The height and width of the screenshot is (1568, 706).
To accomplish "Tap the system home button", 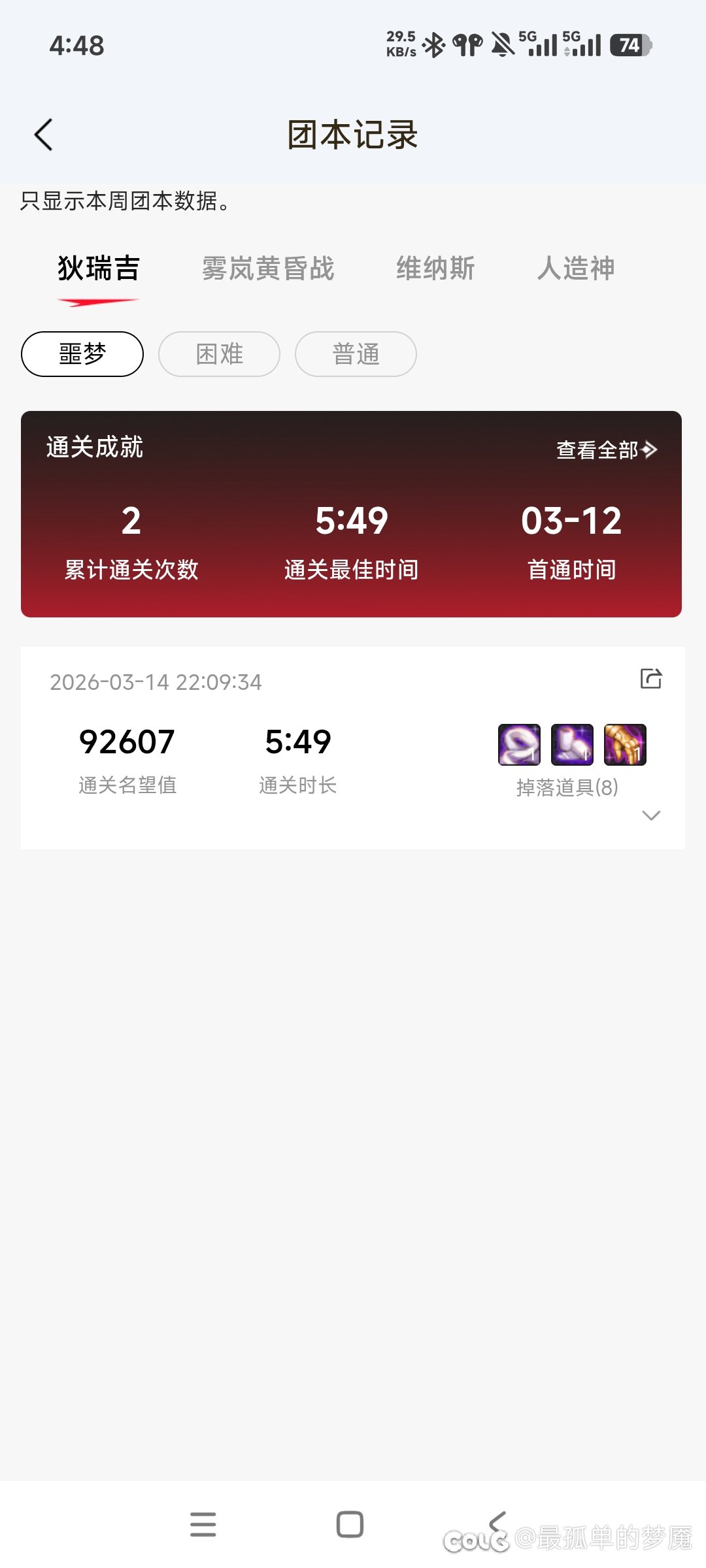I will pos(350,1524).
